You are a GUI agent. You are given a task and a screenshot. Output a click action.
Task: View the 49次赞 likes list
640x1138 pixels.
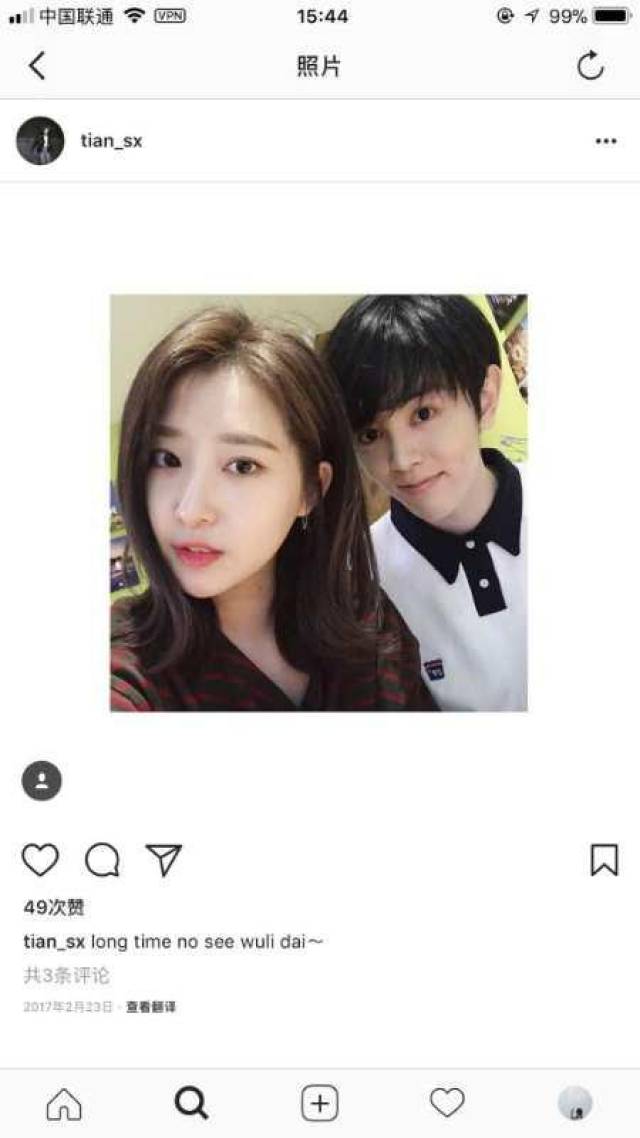(x=54, y=908)
